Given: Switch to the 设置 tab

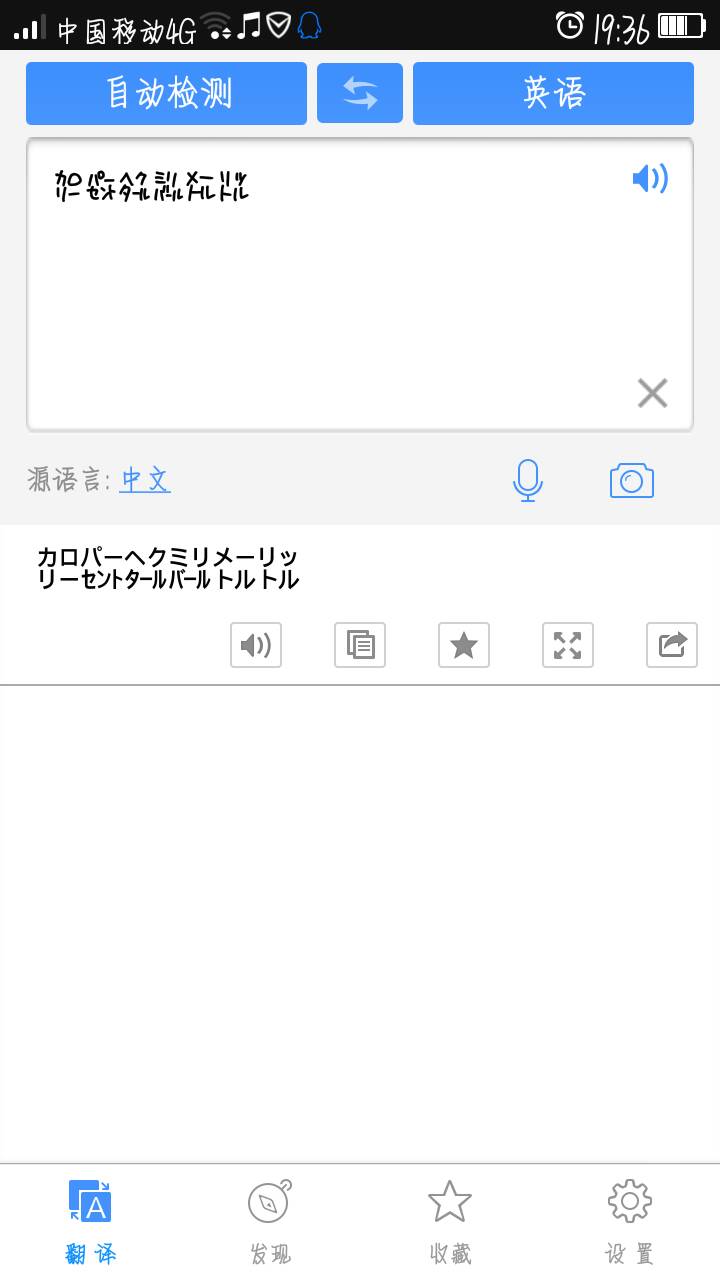Looking at the screenshot, I should [630, 1222].
